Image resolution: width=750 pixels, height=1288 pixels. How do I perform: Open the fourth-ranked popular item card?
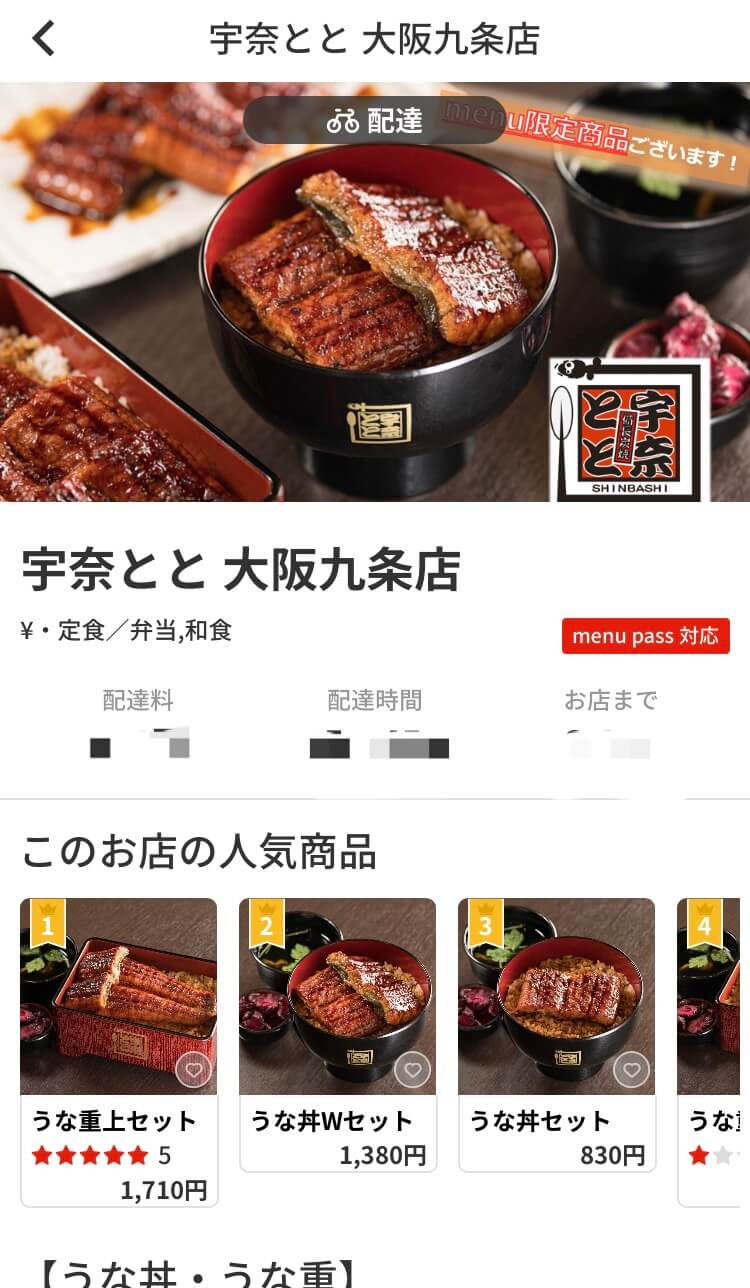tap(713, 1052)
